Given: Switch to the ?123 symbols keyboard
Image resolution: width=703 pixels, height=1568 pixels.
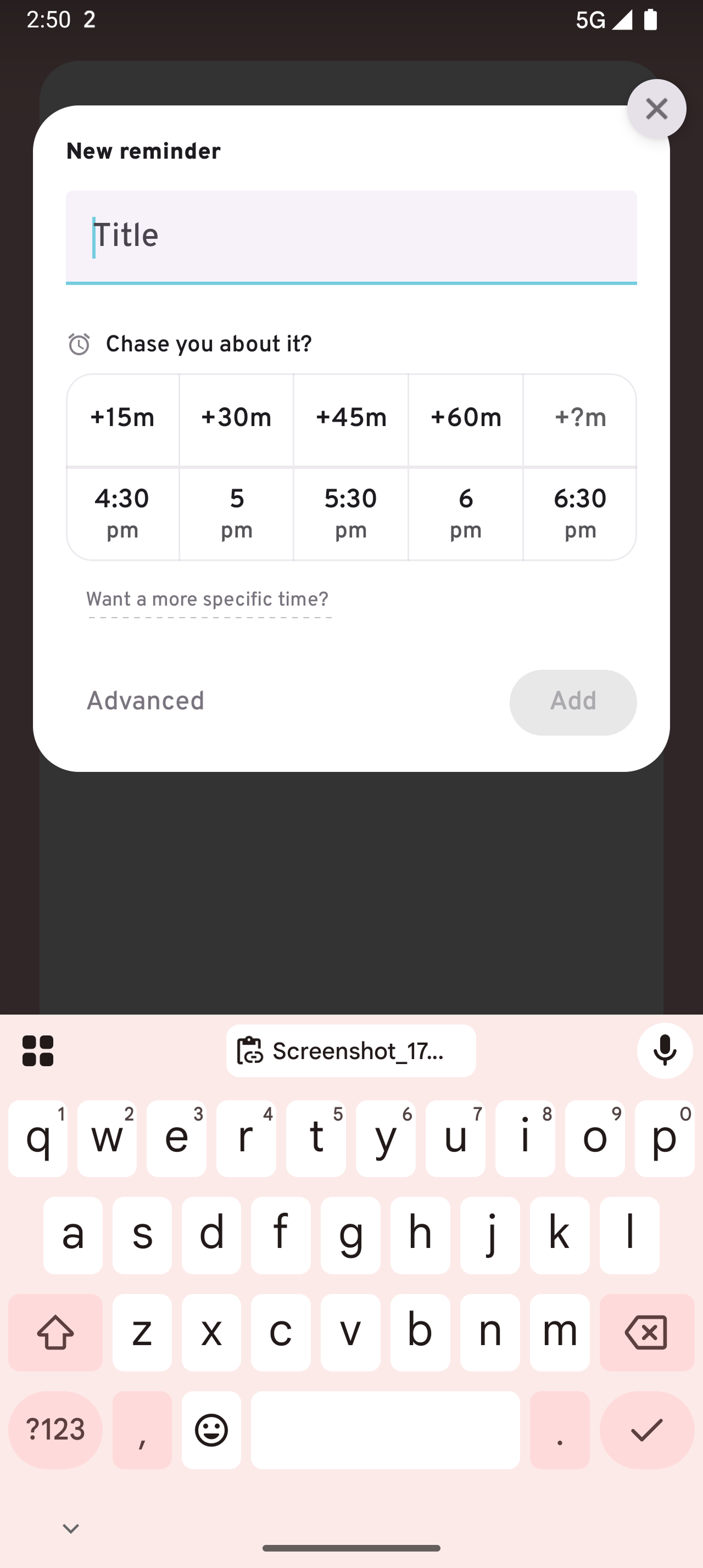Looking at the screenshot, I should pyautogui.click(x=54, y=1430).
